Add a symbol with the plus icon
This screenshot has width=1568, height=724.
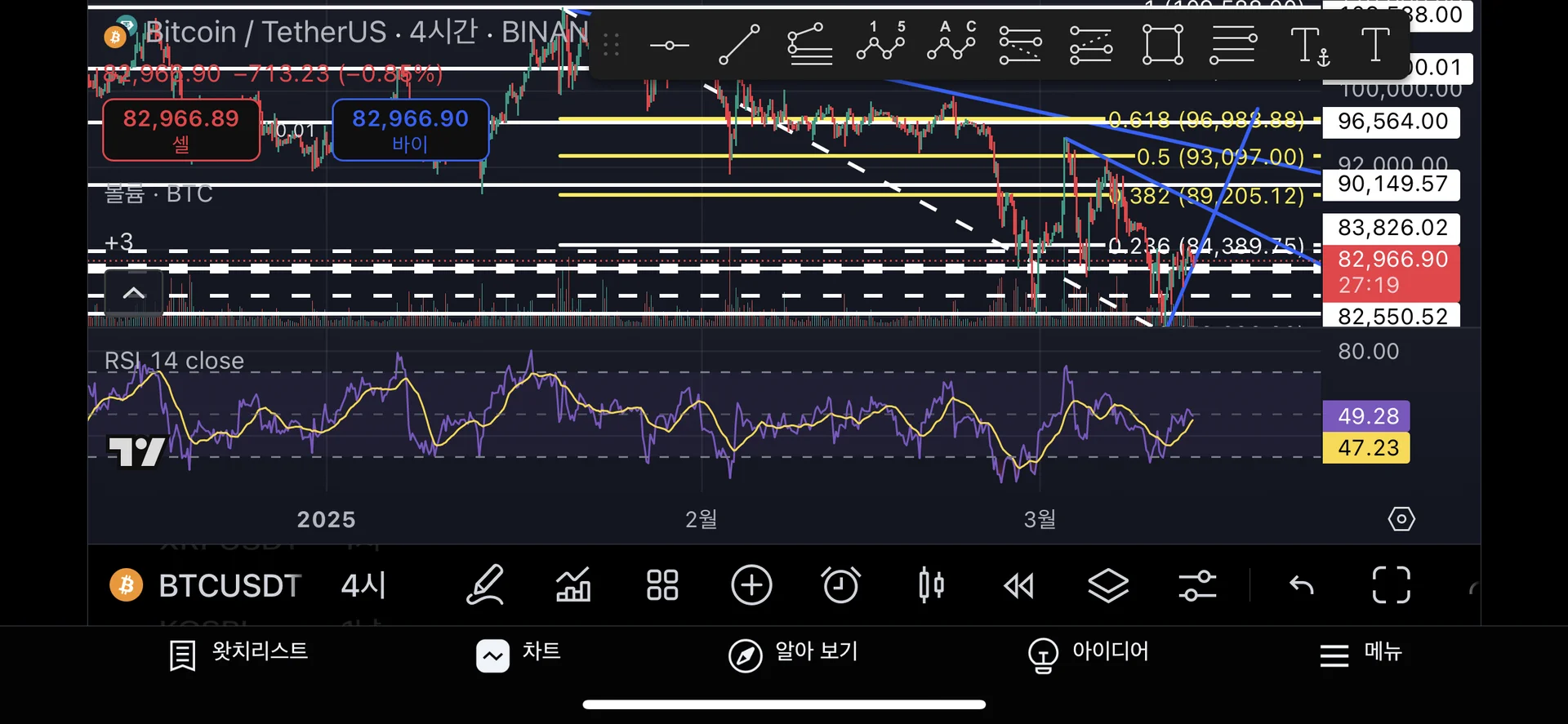pyautogui.click(x=751, y=585)
